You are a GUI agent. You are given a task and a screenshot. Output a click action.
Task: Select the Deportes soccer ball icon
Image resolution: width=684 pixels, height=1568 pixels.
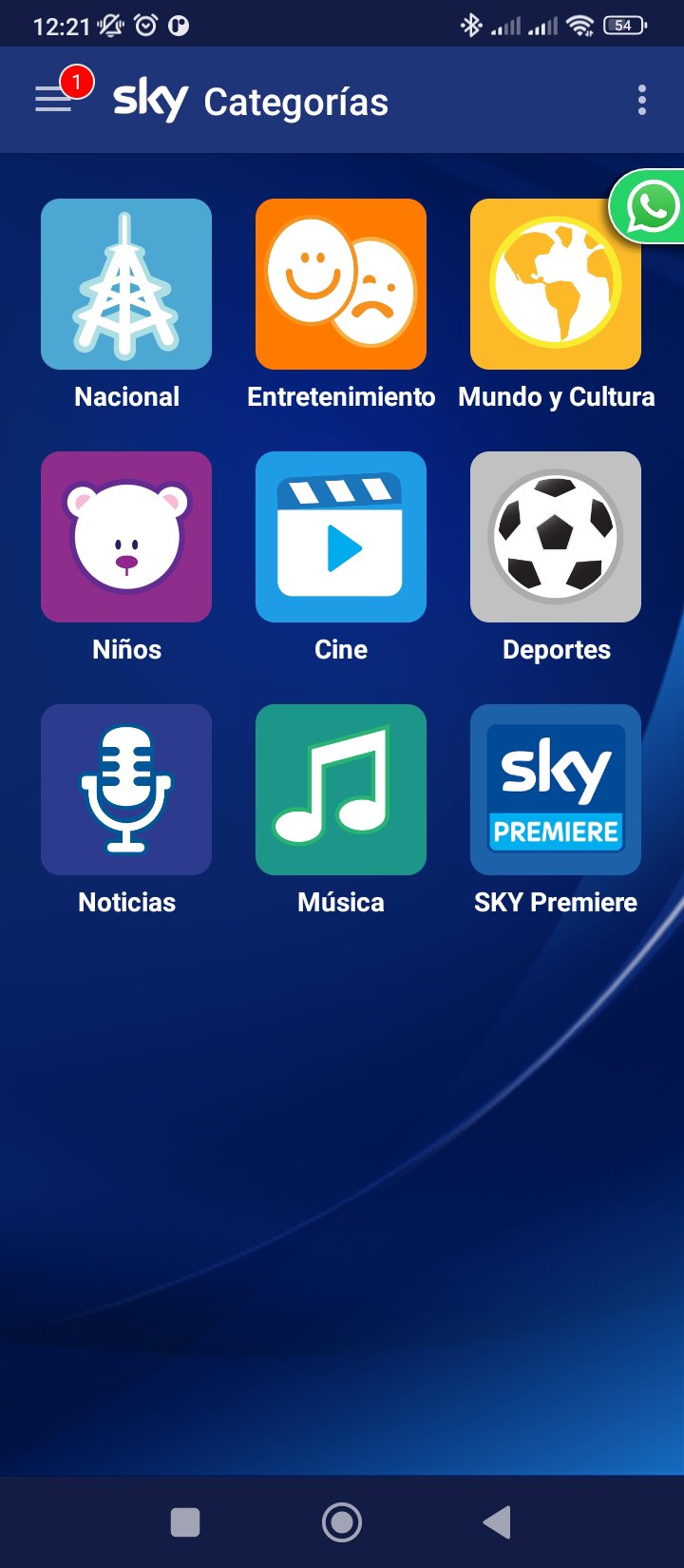555,536
